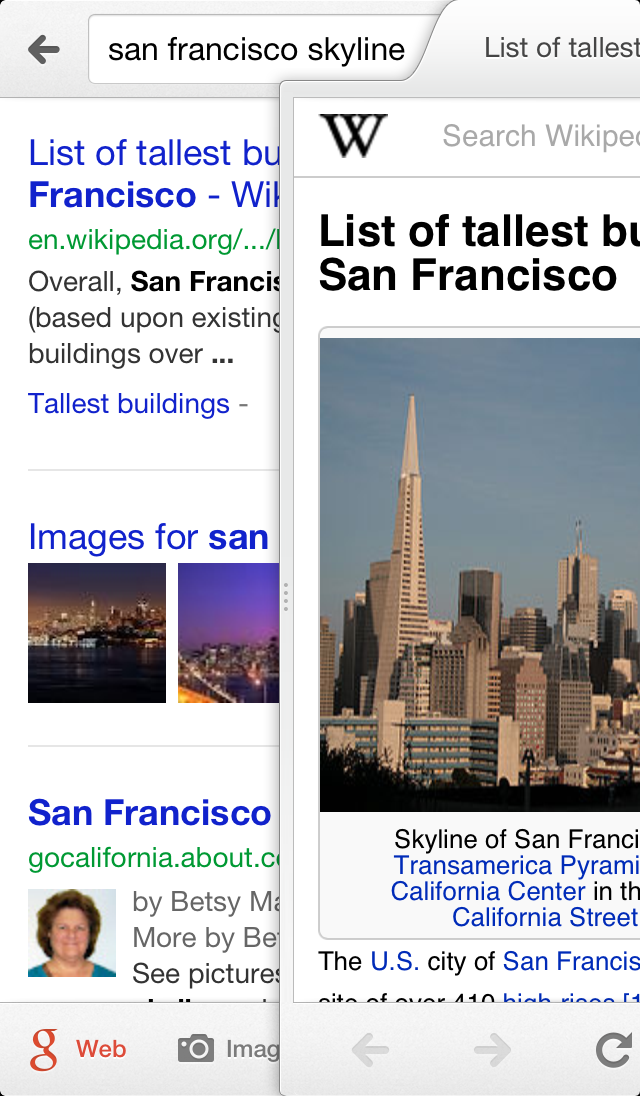This screenshot has height=1096, width=640.
Task: Open the Transamerica Pyramid link
Action: click(x=516, y=866)
